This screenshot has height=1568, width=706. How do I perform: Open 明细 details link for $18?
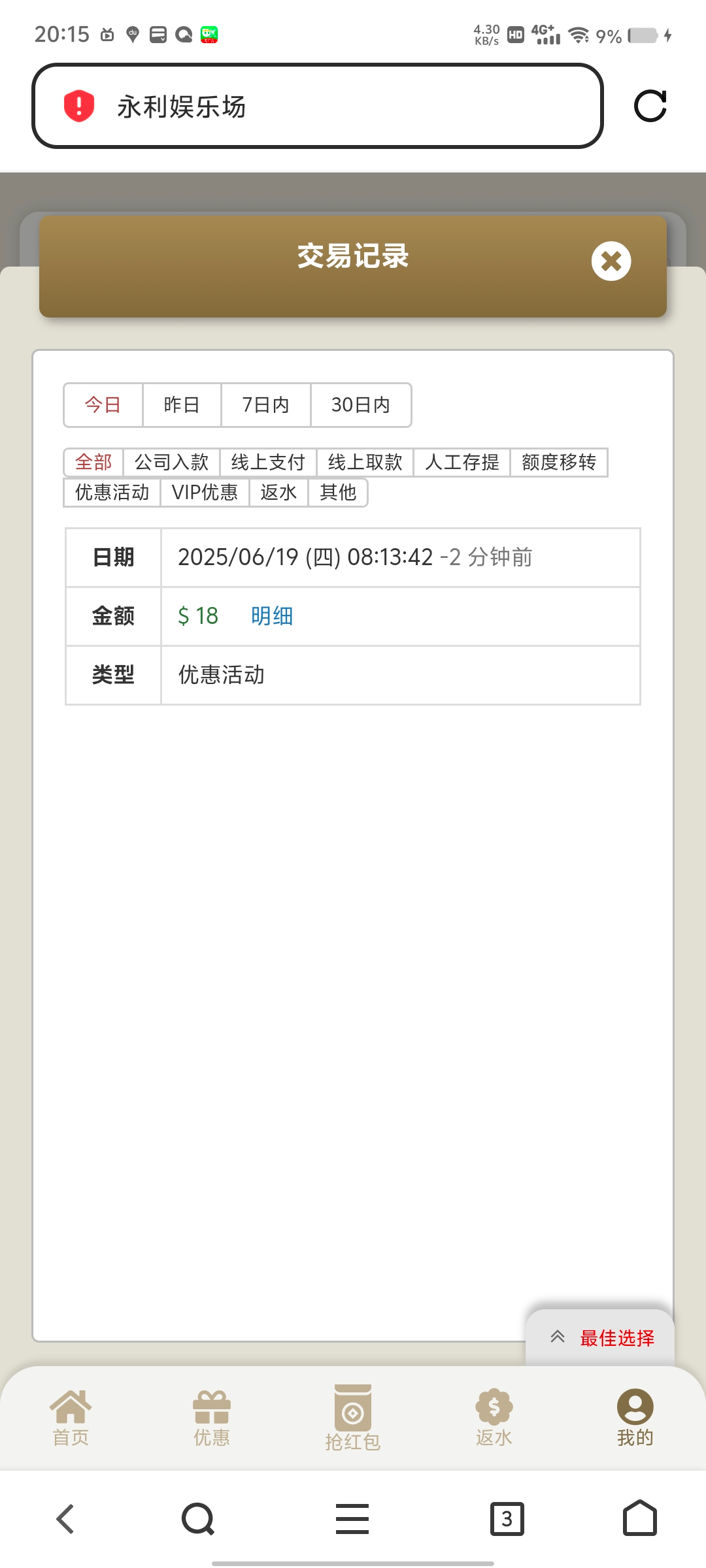click(272, 616)
